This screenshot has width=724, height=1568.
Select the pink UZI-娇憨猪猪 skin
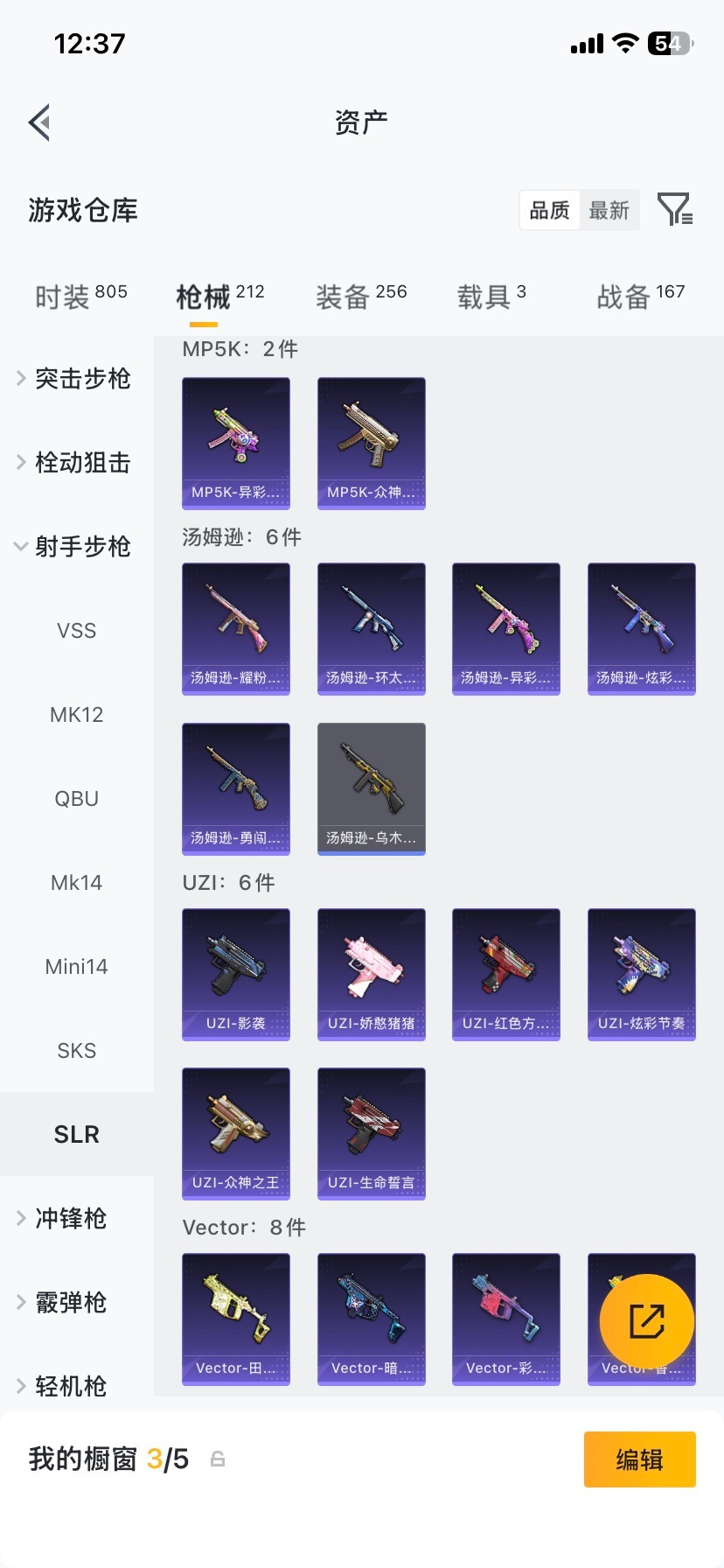click(371, 974)
